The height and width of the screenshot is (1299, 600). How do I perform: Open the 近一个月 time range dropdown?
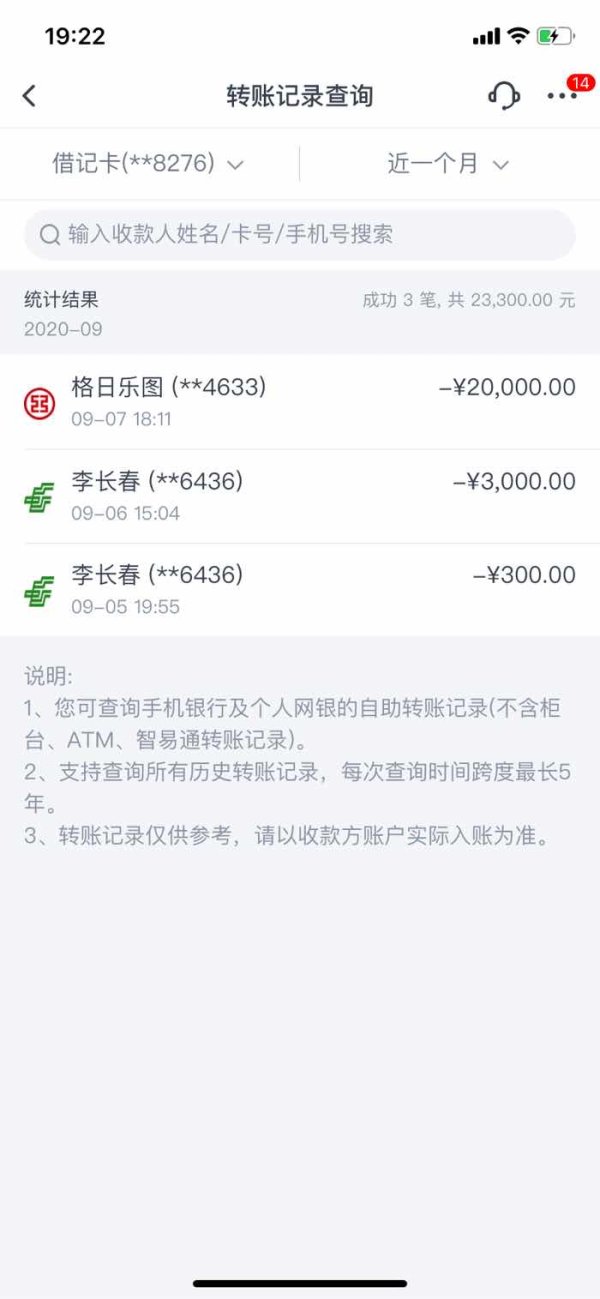click(x=449, y=164)
